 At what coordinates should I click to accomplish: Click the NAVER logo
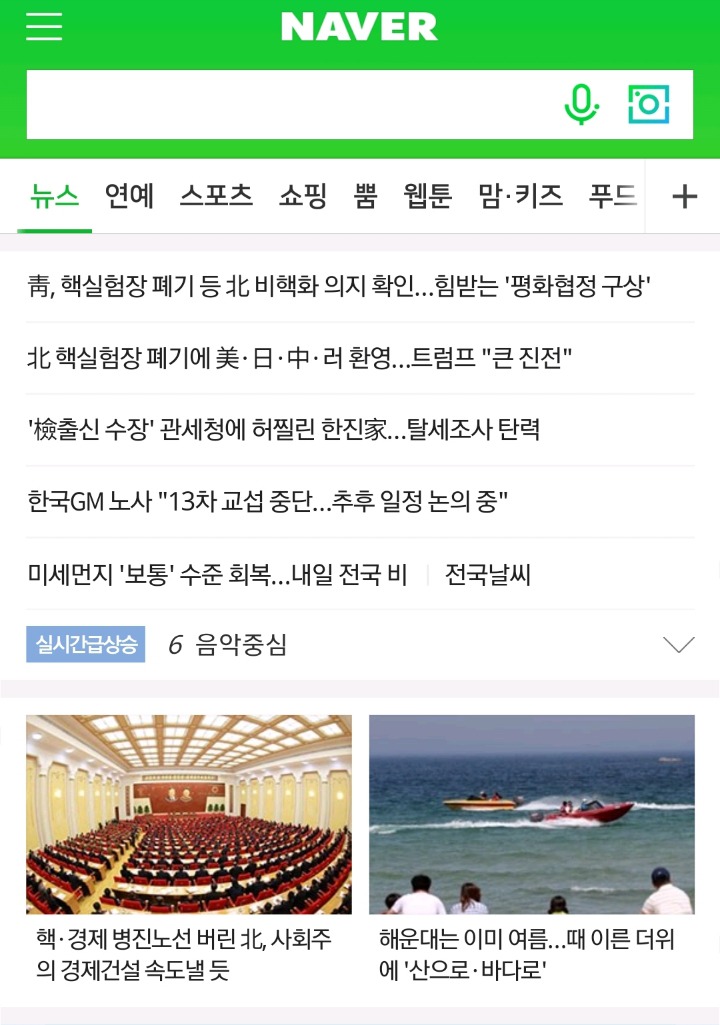360,27
